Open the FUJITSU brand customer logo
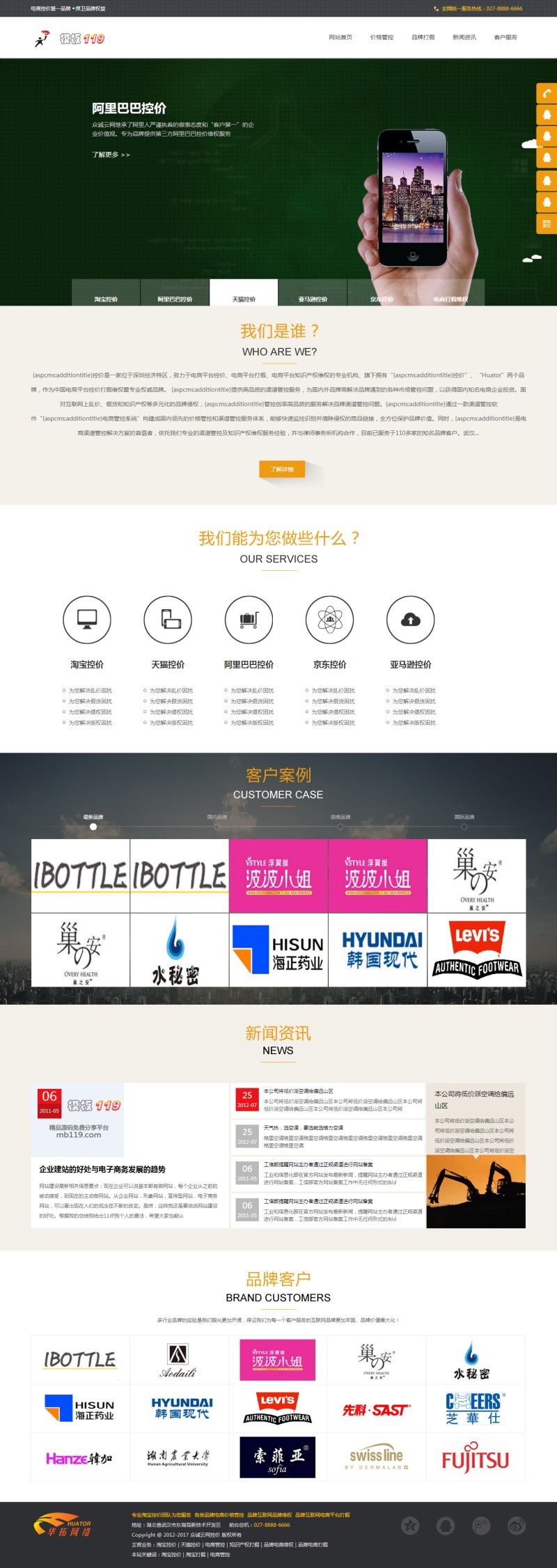The image size is (557, 1568). [476, 1460]
